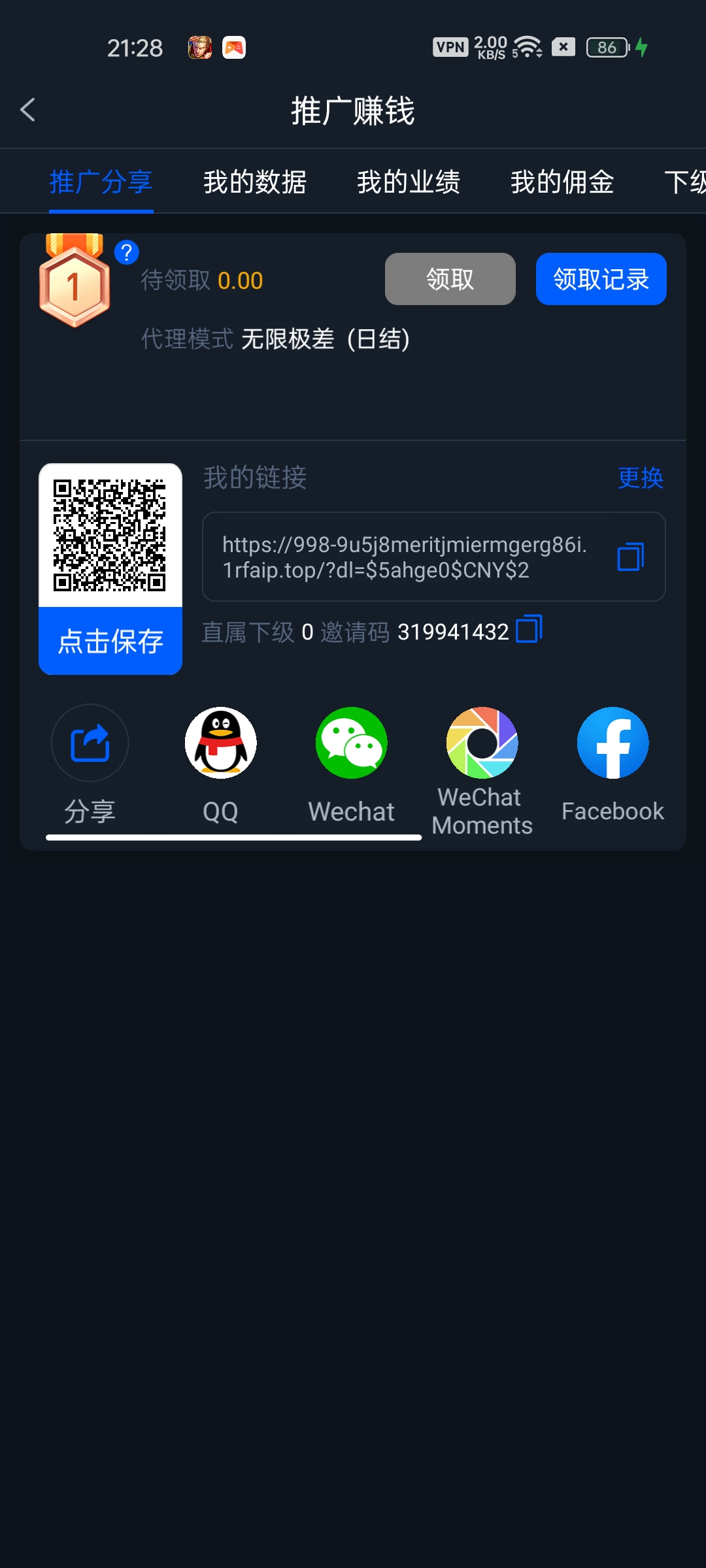Open the help tooltip beside the rank medal

[127, 251]
